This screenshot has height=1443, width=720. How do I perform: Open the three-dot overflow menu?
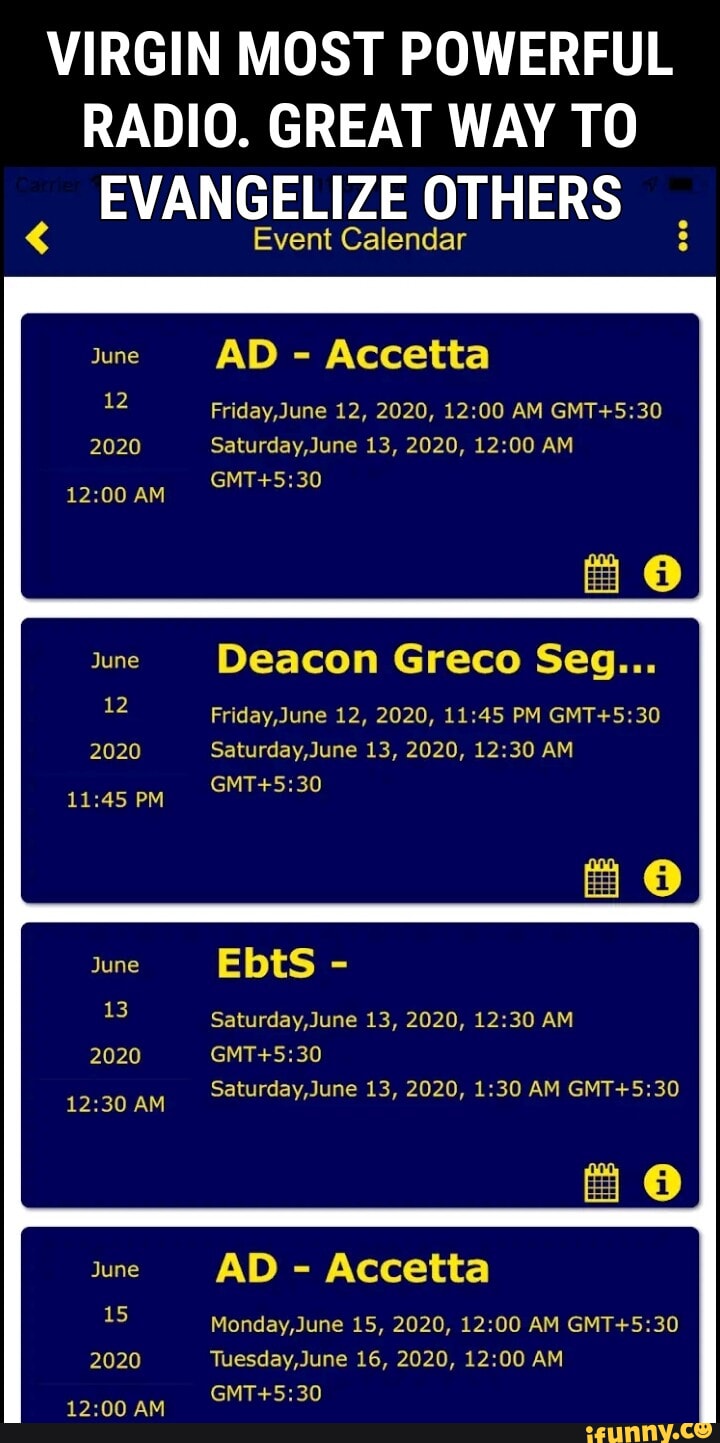pyautogui.click(x=683, y=238)
